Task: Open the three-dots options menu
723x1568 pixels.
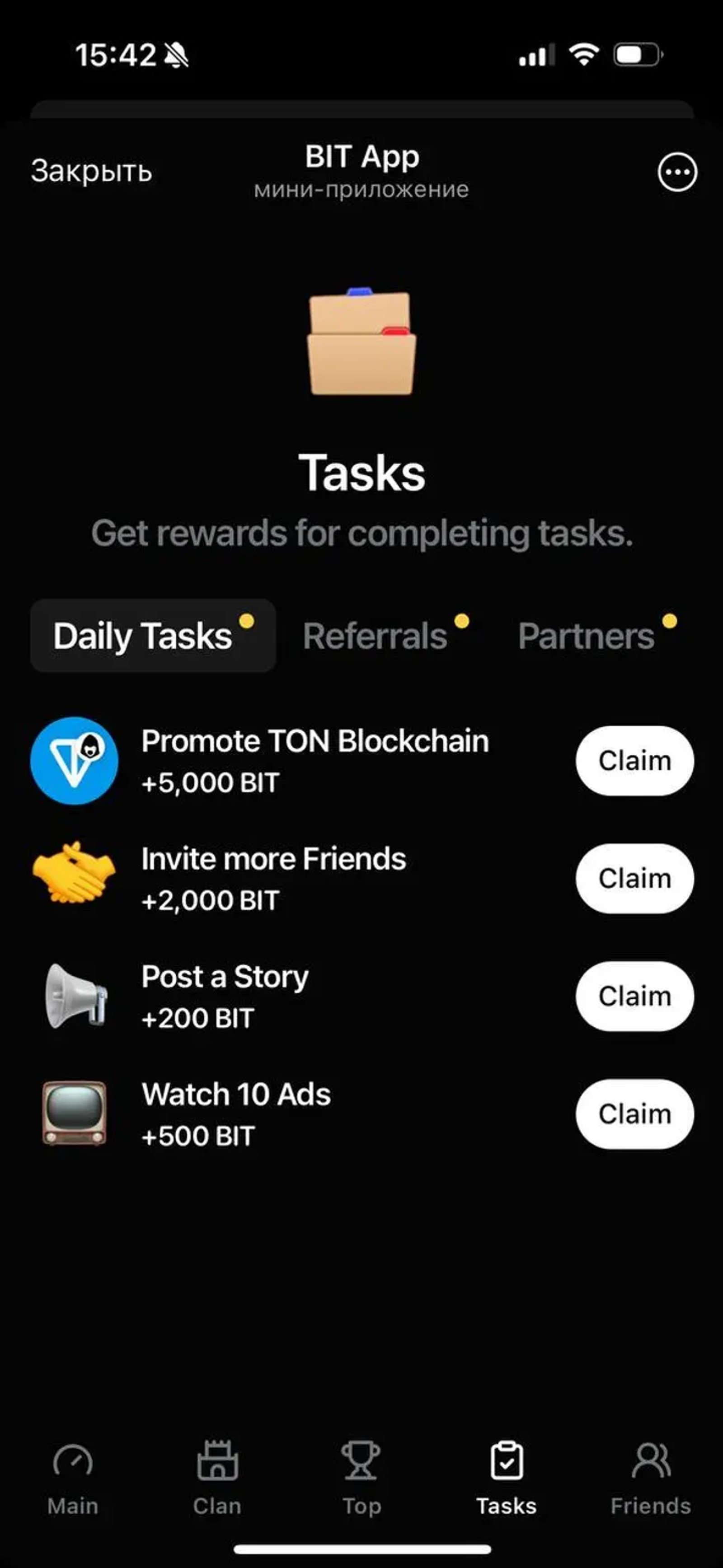Action: [x=677, y=172]
